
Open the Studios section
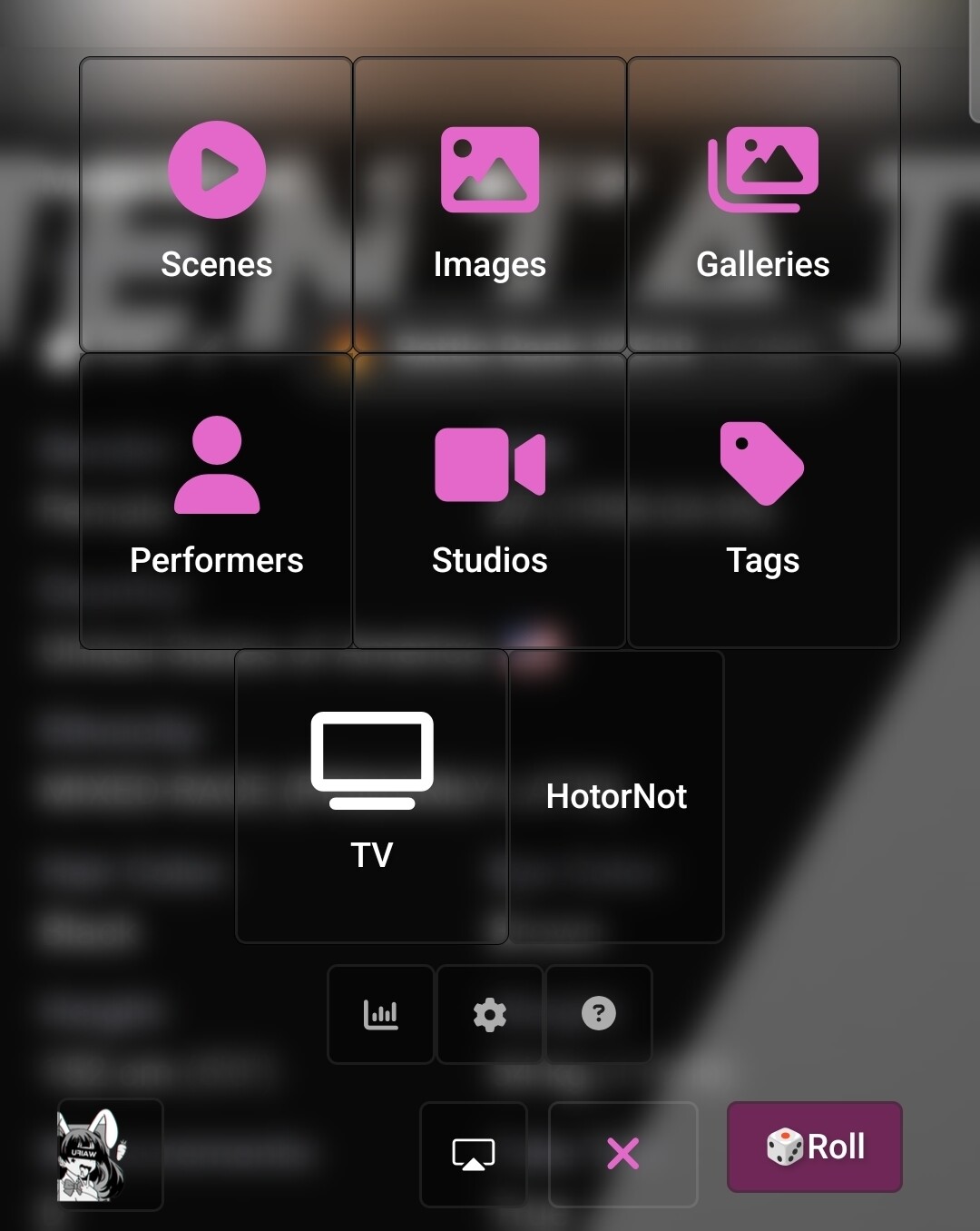(x=490, y=501)
